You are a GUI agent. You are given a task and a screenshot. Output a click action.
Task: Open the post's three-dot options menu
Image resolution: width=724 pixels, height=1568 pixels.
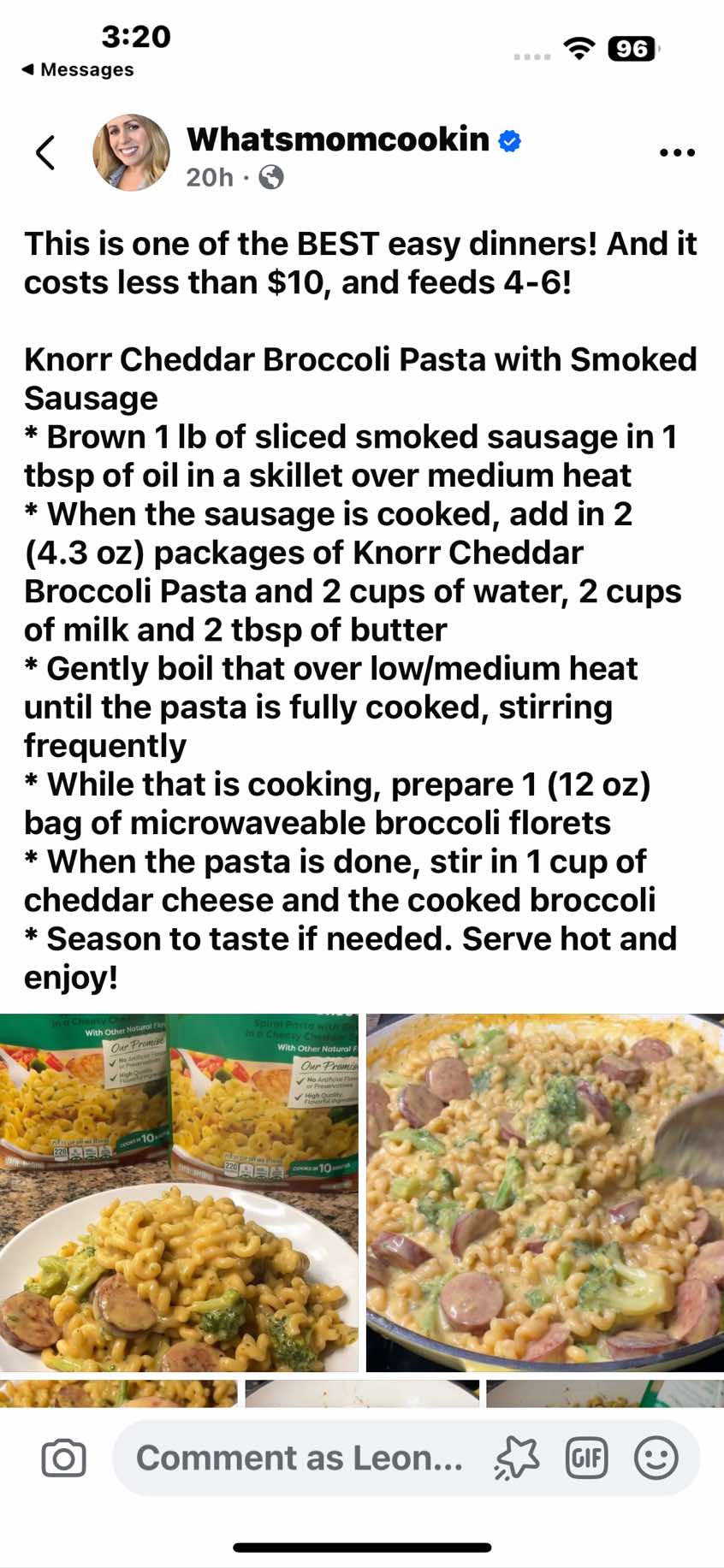click(677, 153)
